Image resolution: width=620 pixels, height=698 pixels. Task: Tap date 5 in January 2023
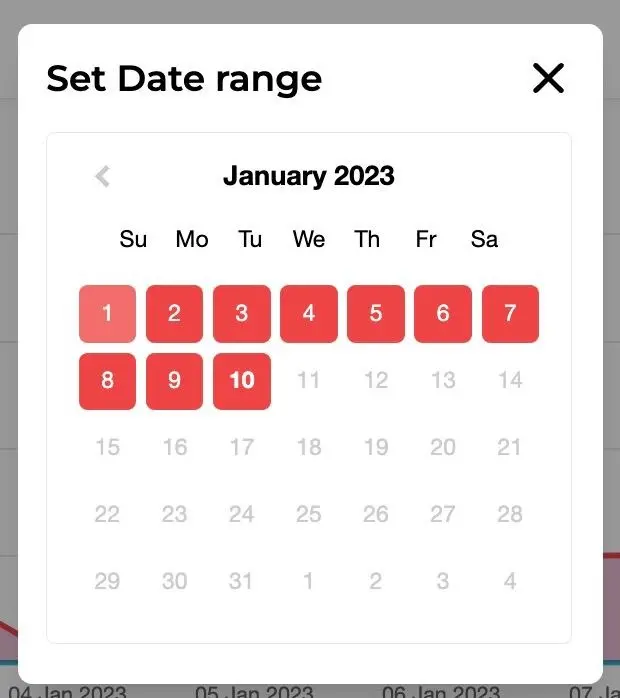click(x=375, y=314)
